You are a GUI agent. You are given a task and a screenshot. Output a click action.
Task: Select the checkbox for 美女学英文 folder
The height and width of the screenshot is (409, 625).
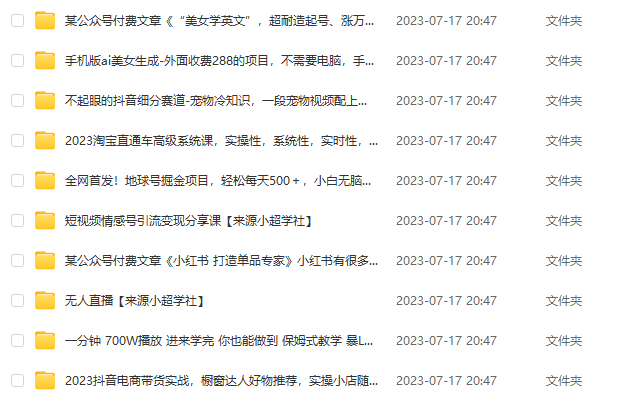[17, 20]
